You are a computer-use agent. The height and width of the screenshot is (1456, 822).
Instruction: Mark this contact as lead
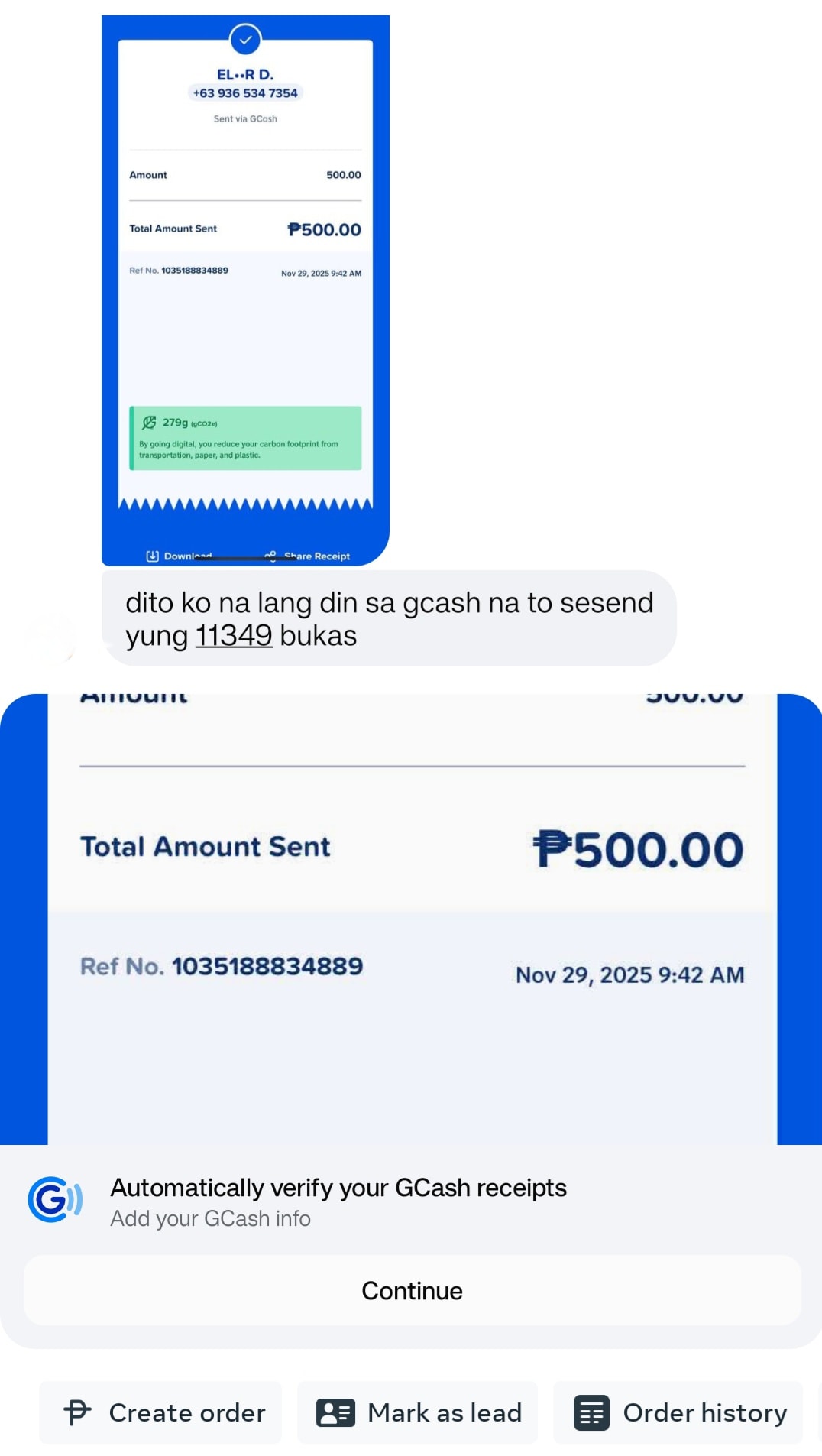(x=418, y=1412)
